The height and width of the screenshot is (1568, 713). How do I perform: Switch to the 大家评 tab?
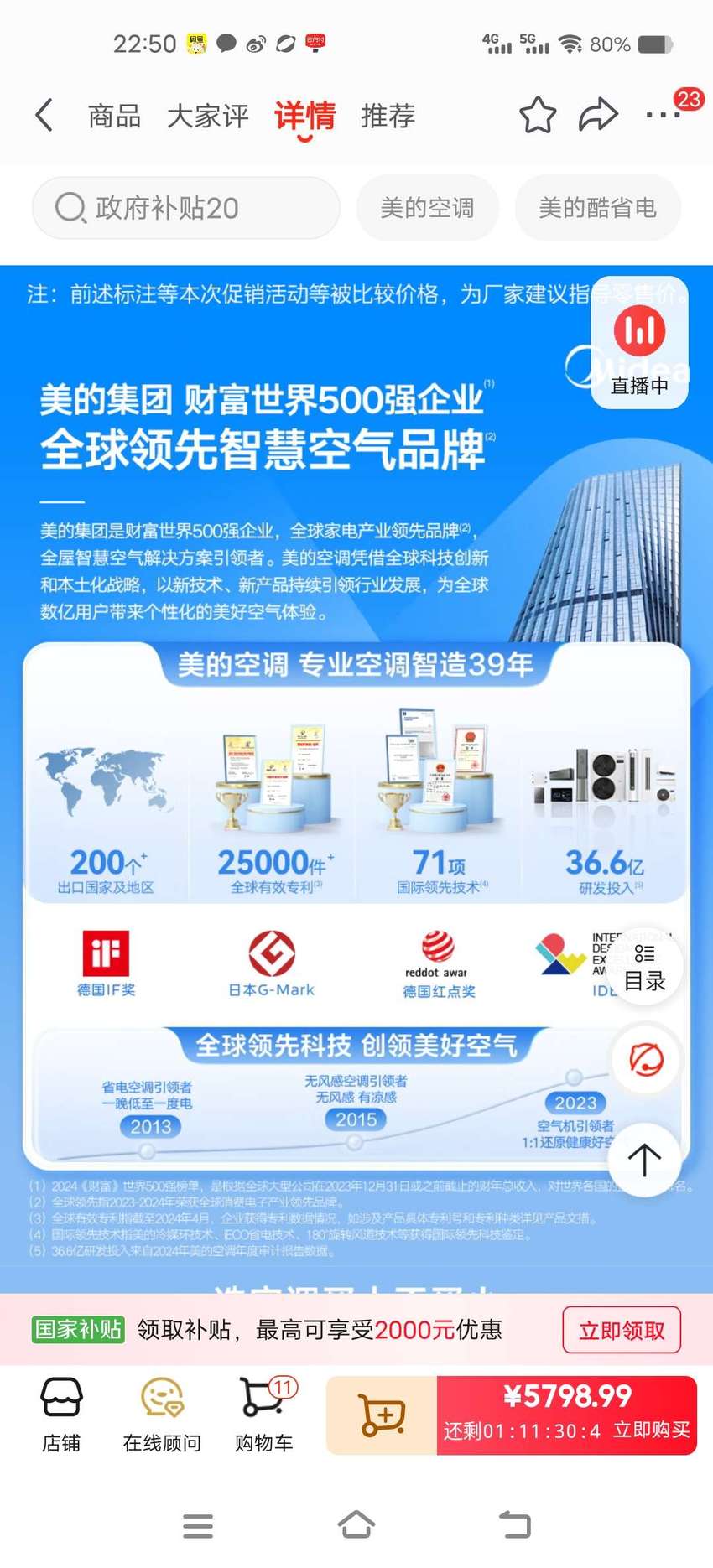(207, 116)
